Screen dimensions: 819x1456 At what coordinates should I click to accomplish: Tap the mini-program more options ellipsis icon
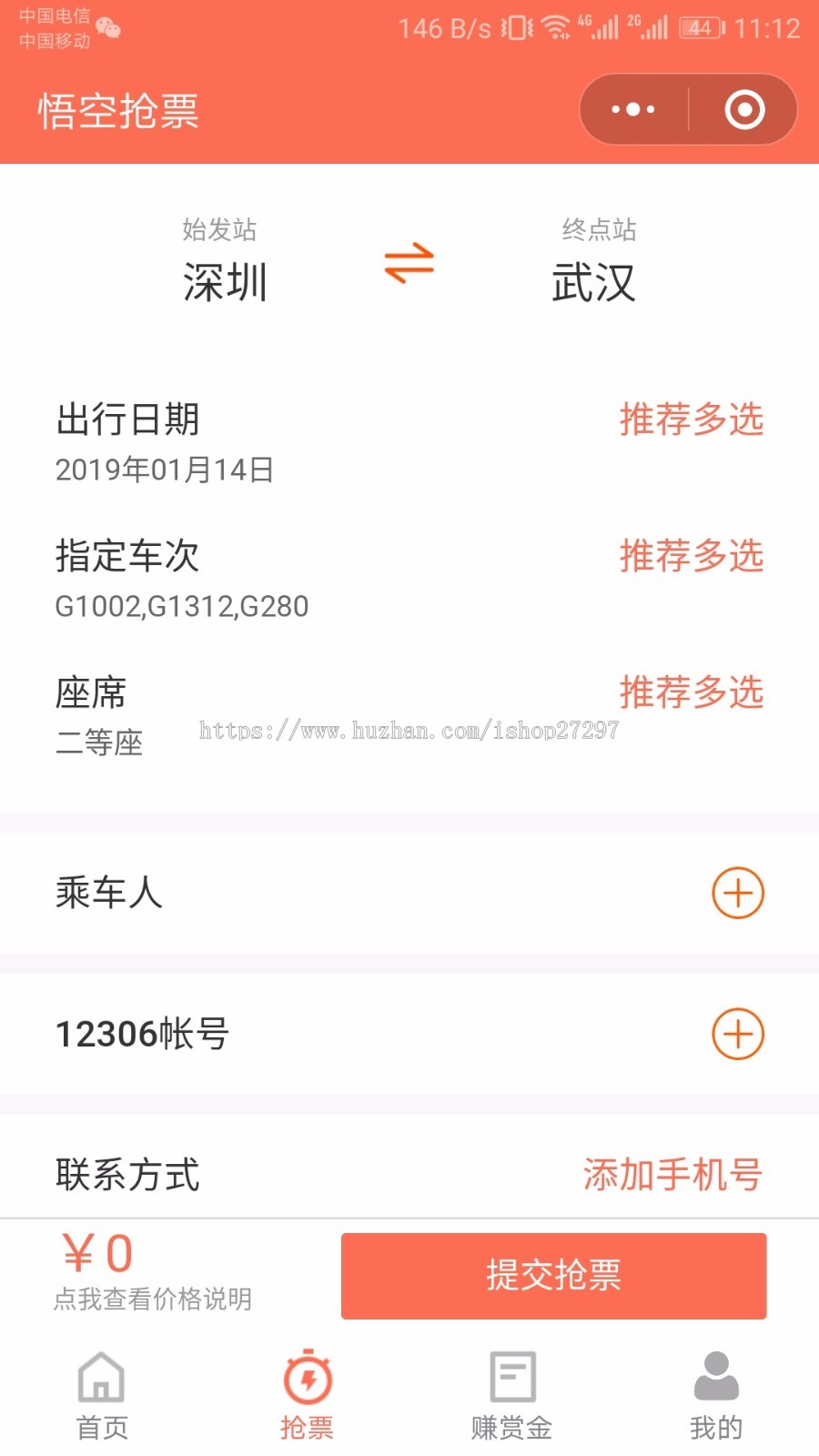point(632,109)
